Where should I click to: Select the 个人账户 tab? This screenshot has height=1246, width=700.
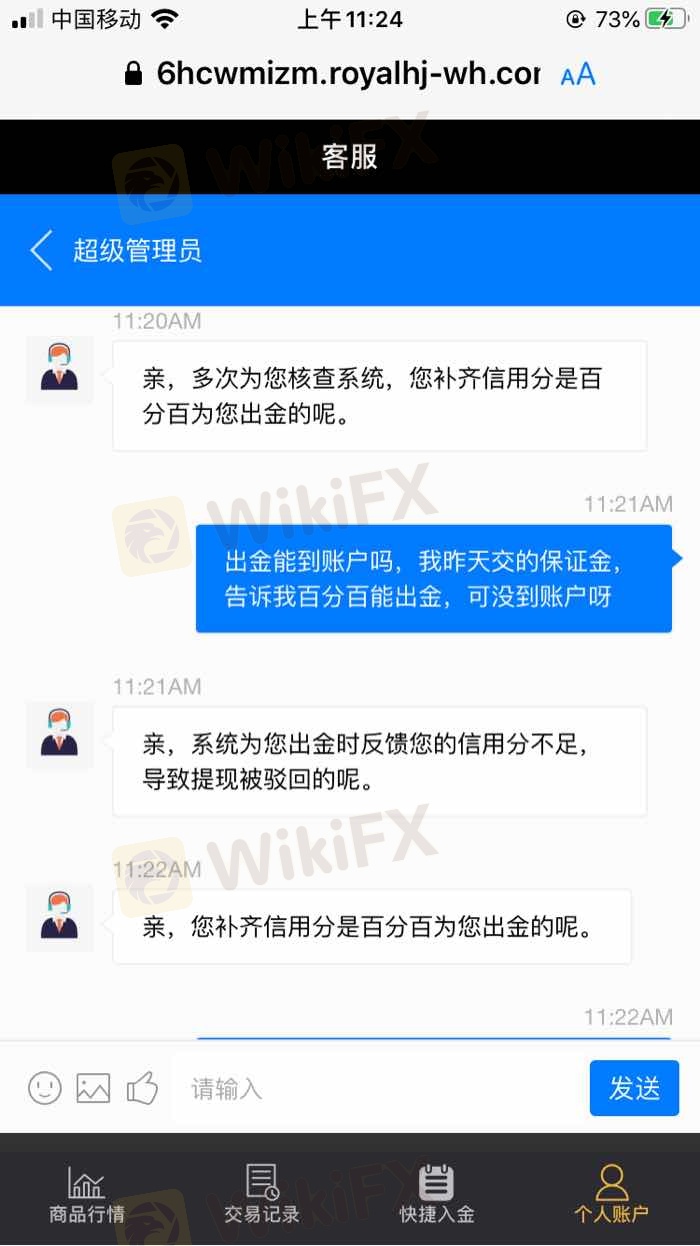pos(611,1194)
